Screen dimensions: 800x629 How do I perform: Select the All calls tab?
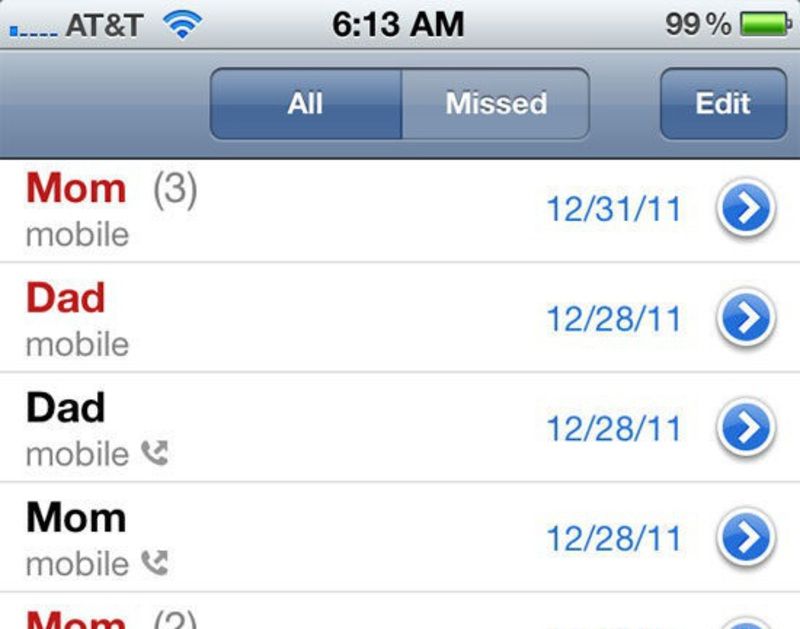(x=305, y=104)
